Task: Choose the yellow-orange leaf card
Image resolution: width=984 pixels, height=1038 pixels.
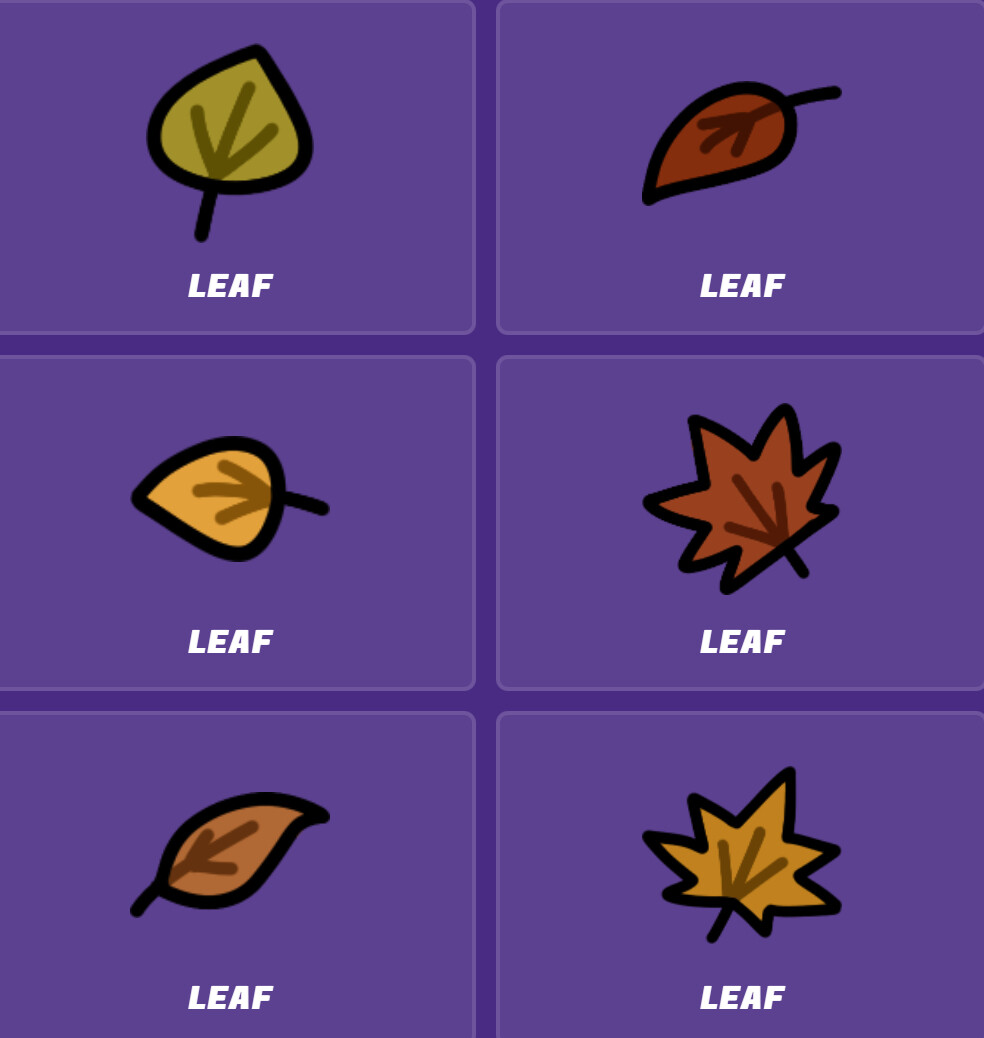Action: point(231,522)
